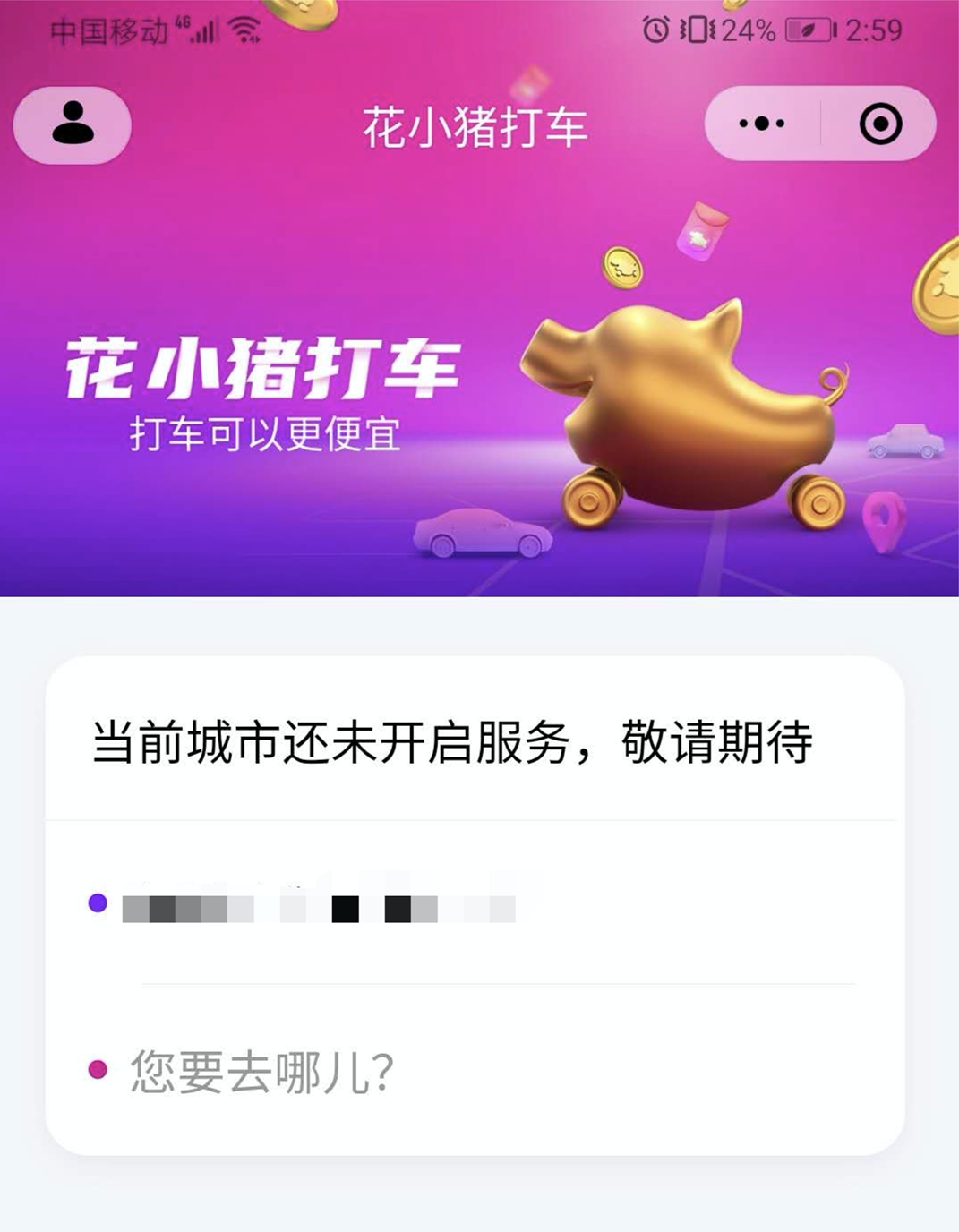Close the mini program via circle button
The width and height of the screenshot is (959, 1232).
pos(880,124)
